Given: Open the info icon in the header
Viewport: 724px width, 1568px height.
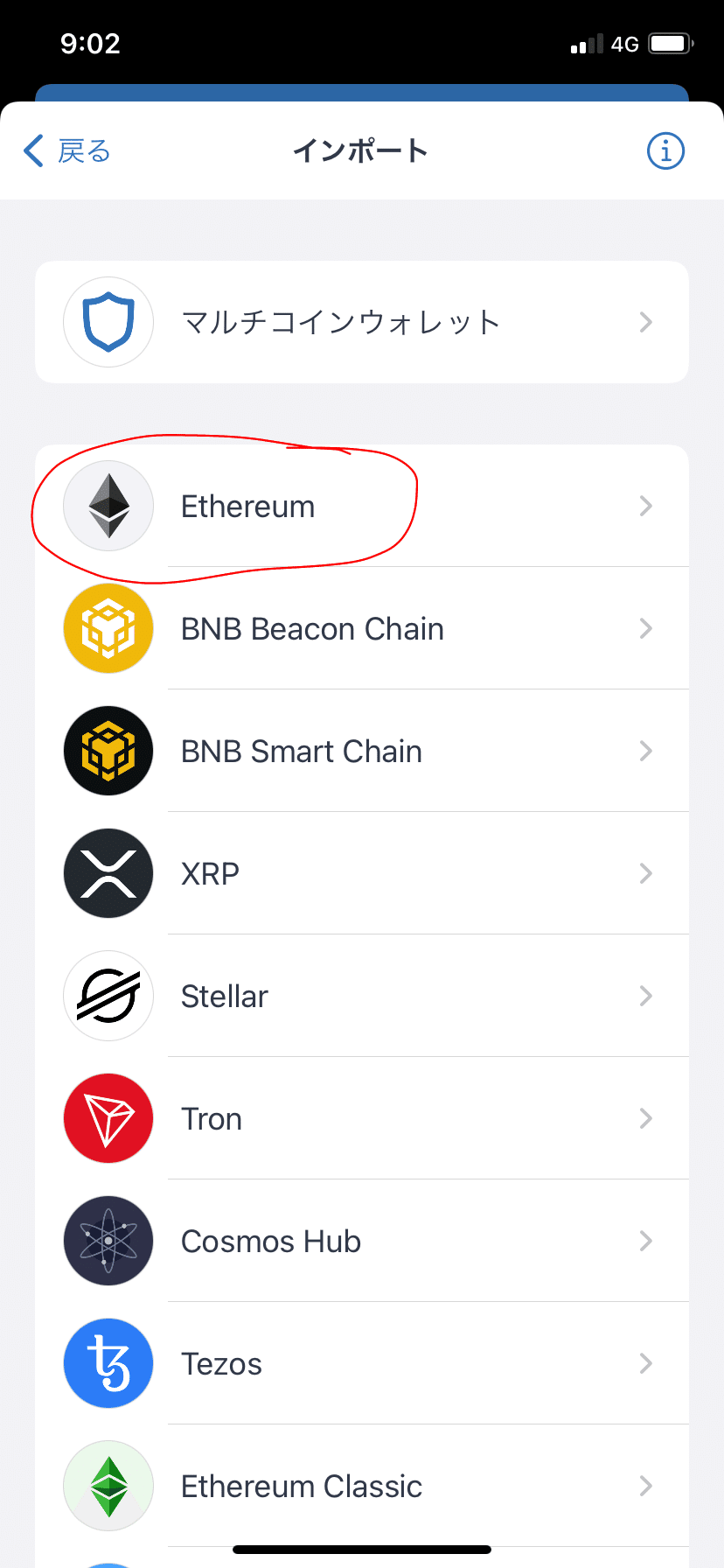Looking at the screenshot, I should coord(665,150).
